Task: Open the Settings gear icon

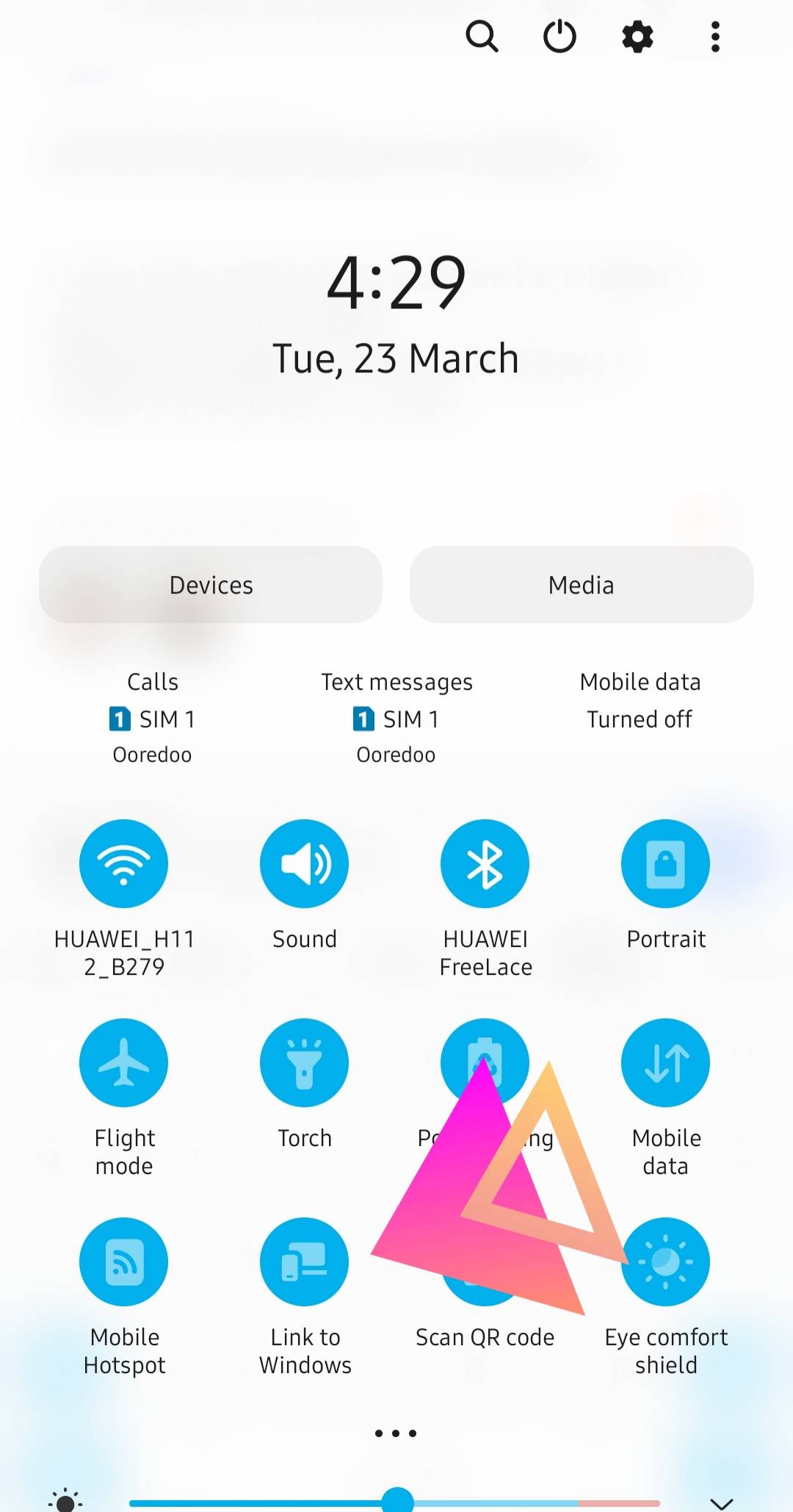Action: tap(637, 36)
